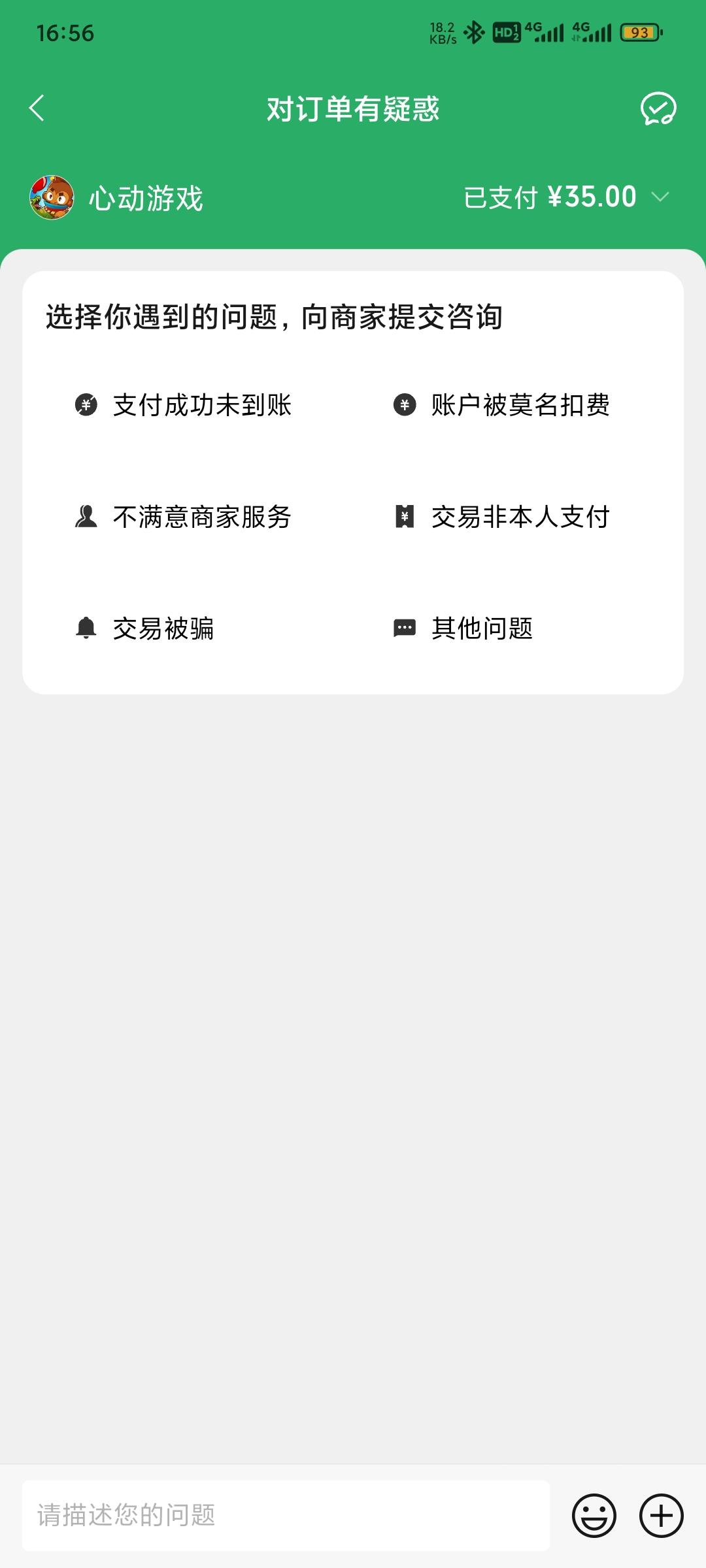Image resolution: width=706 pixels, height=1568 pixels.
Task: Focus the 请描述您的问题 text field
Action: click(x=286, y=1516)
